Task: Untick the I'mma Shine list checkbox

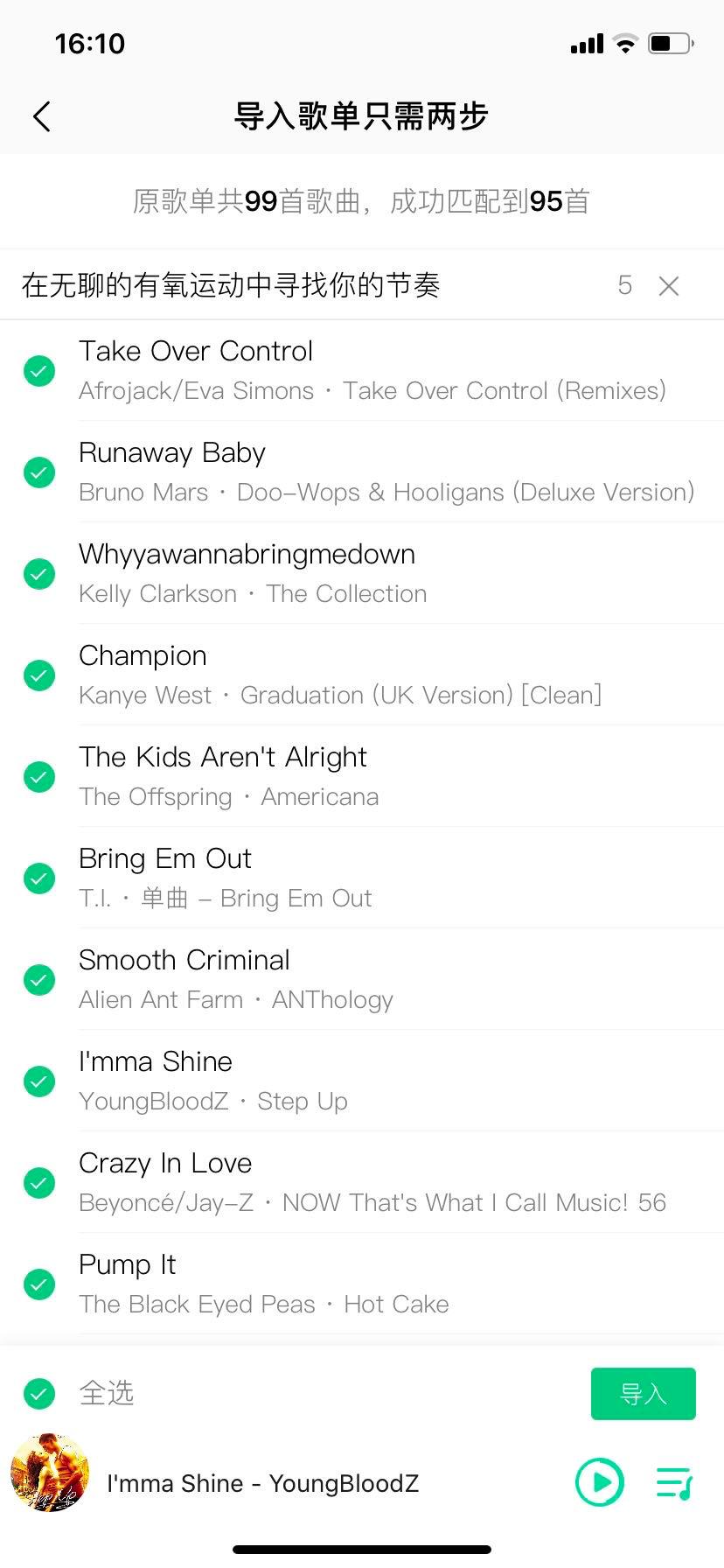Action: coord(39,1081)
